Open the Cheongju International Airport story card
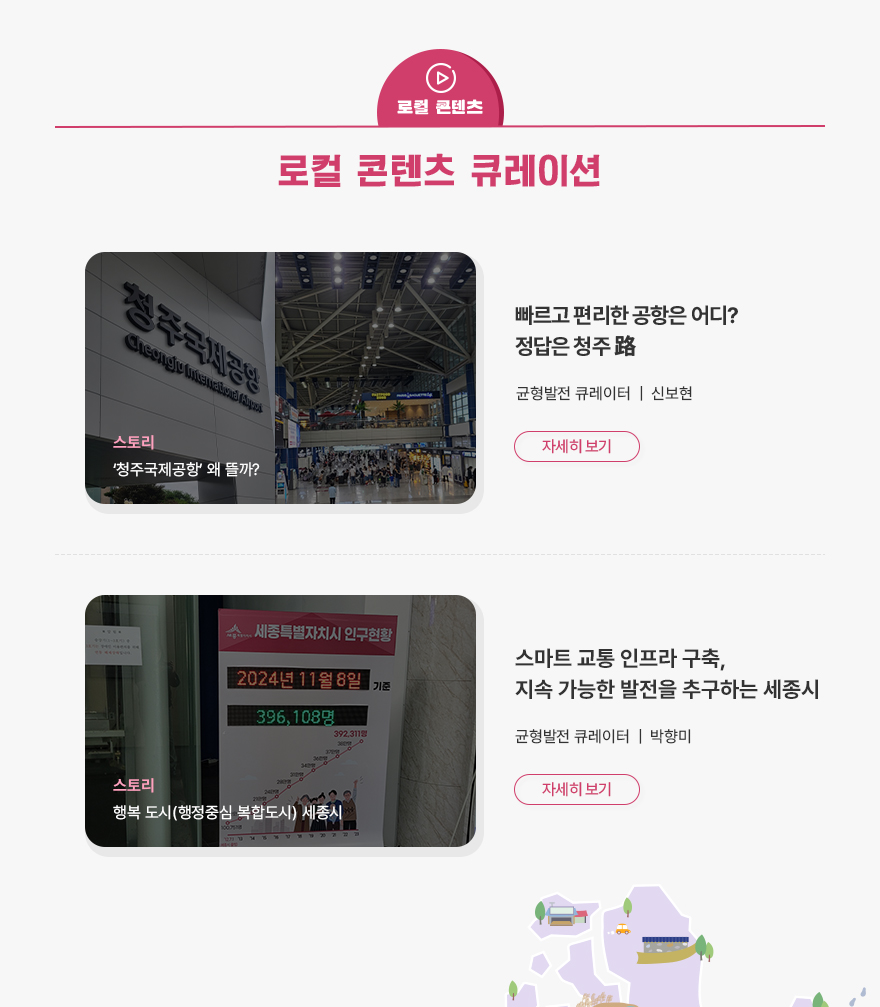 [280, 378]
